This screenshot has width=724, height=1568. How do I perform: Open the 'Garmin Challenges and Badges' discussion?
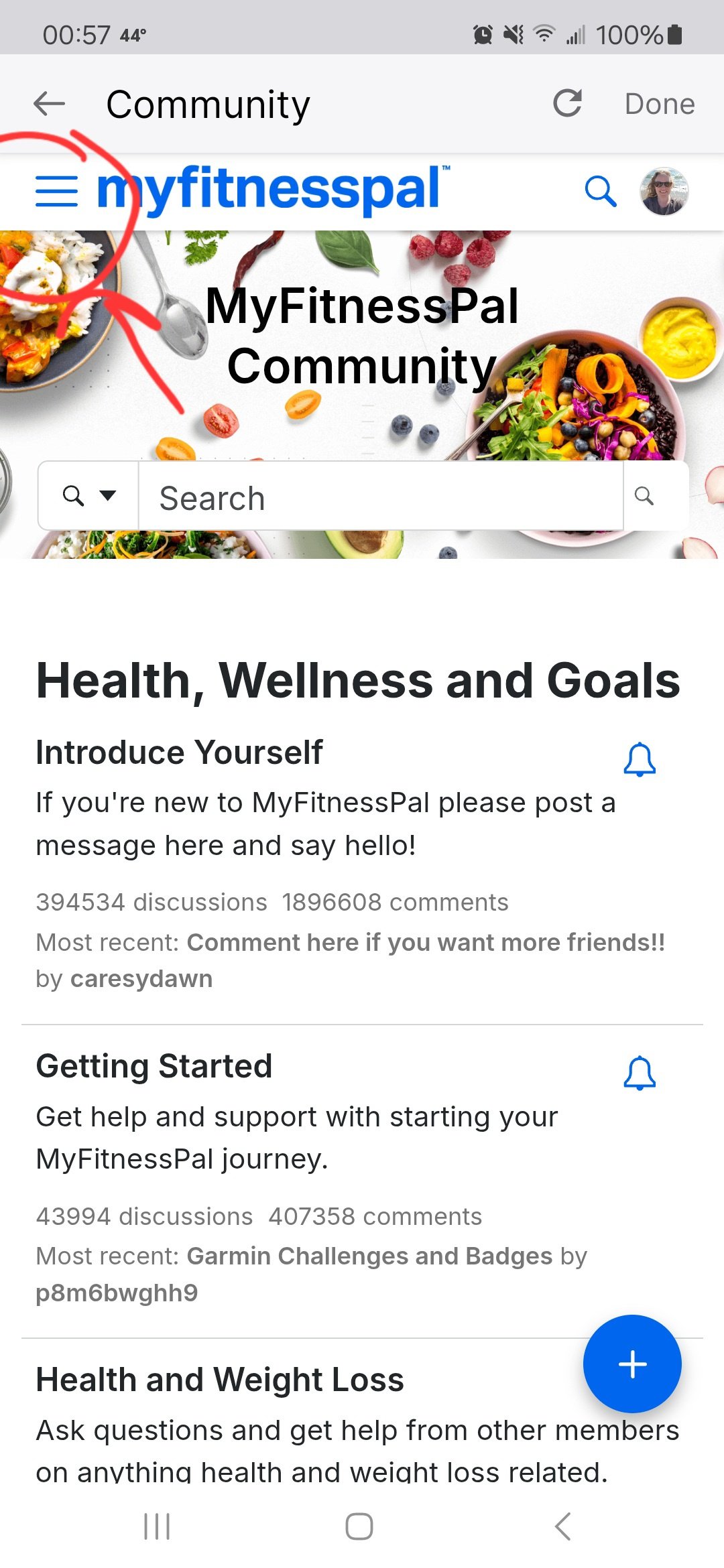tap(369, 1256)
